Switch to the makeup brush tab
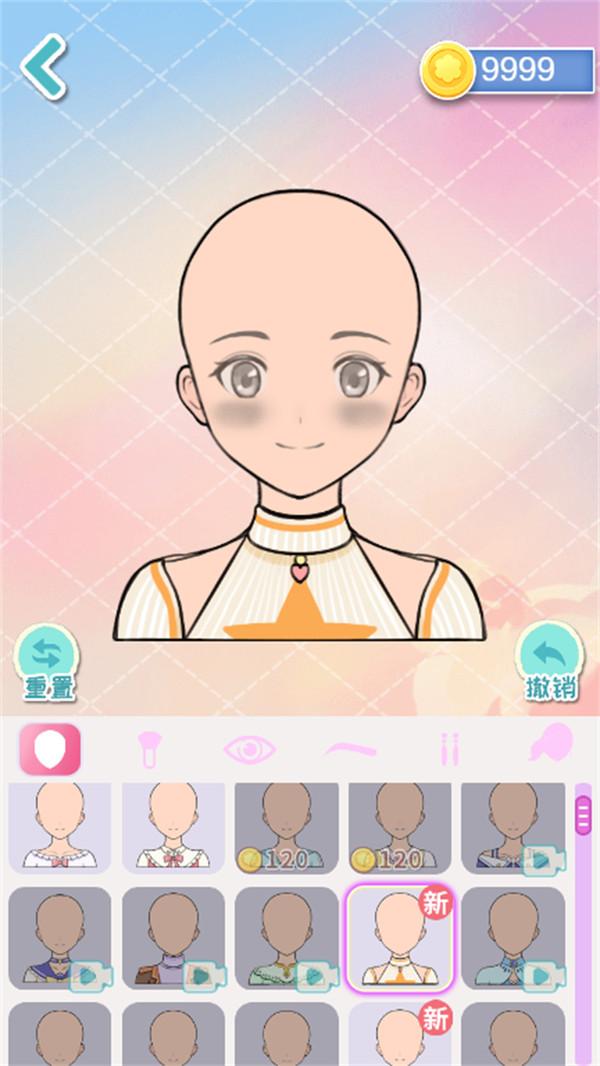 click(150, 748)
